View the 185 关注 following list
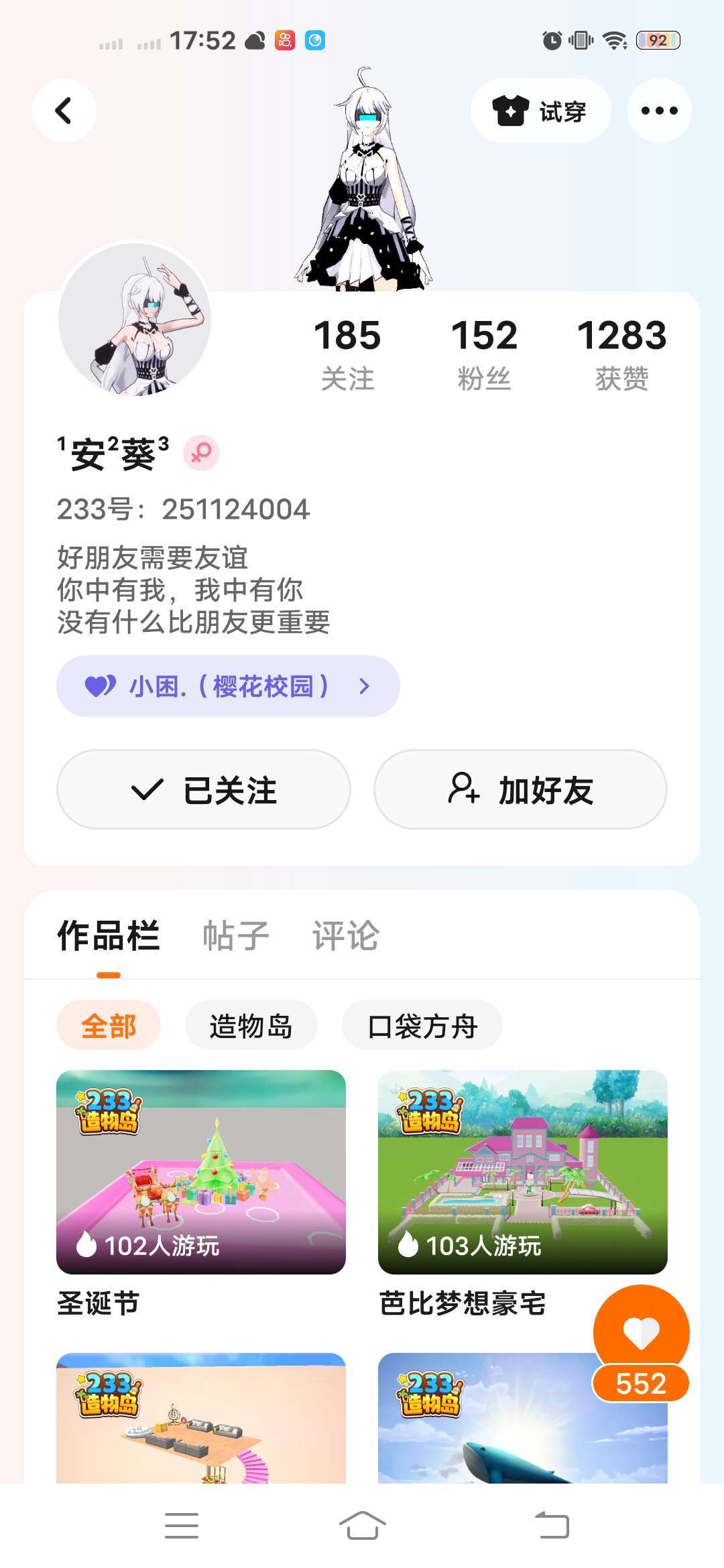The image size is (724, 1568). tap(347, 353)
